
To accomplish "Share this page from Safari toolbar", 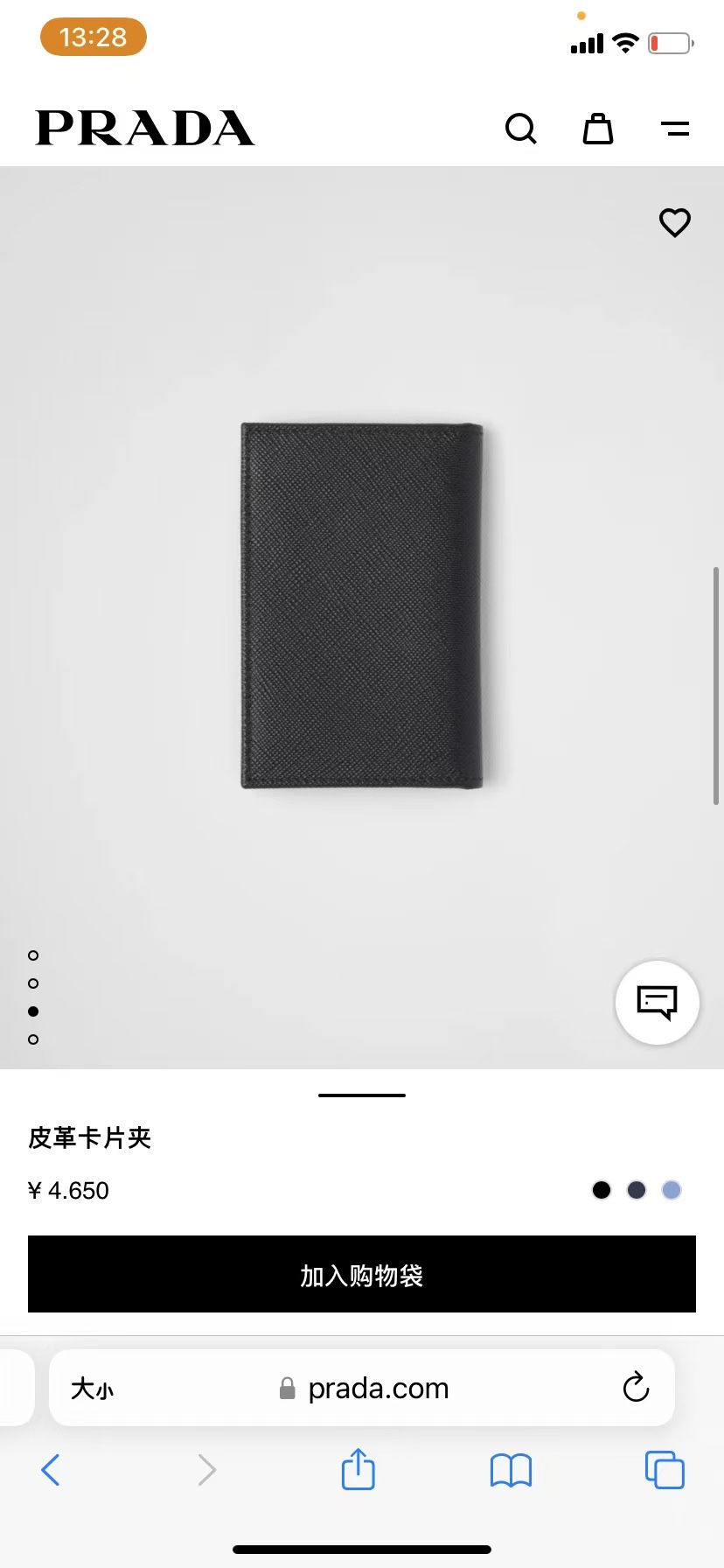I will click(358, 1470).
